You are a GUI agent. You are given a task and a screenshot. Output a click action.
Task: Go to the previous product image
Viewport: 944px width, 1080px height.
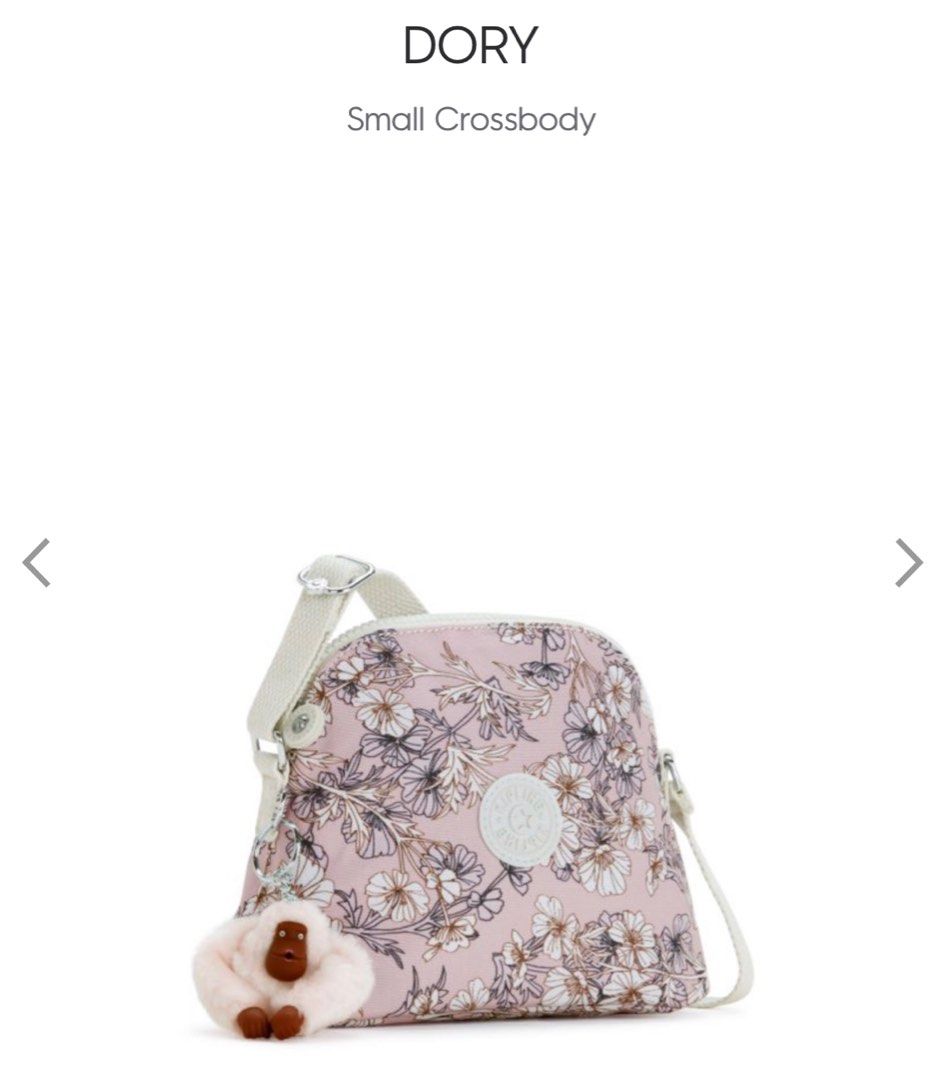(x=36, y=562)
